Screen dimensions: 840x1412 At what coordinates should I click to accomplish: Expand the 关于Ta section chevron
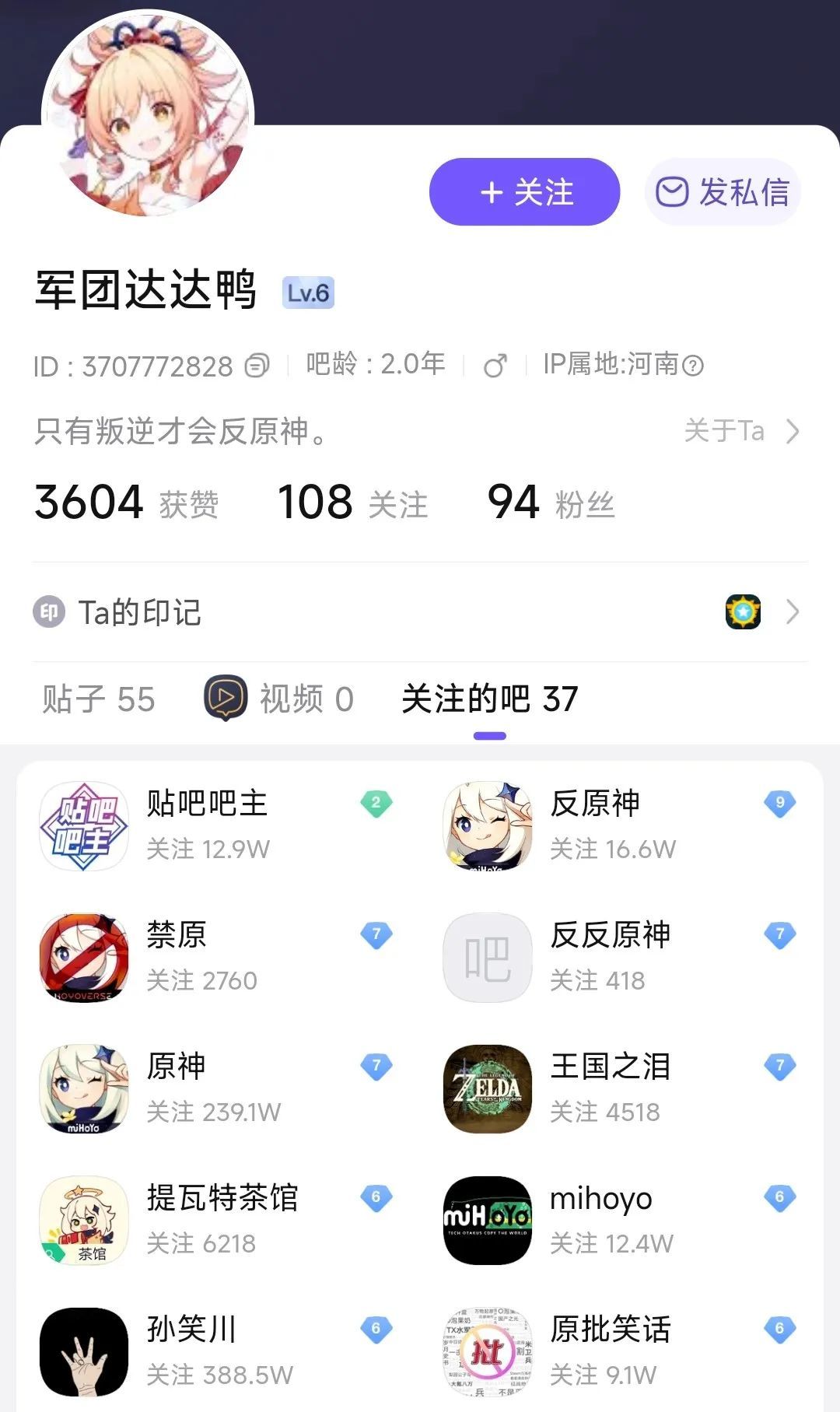pyautogui.click(x=793, y=431)
